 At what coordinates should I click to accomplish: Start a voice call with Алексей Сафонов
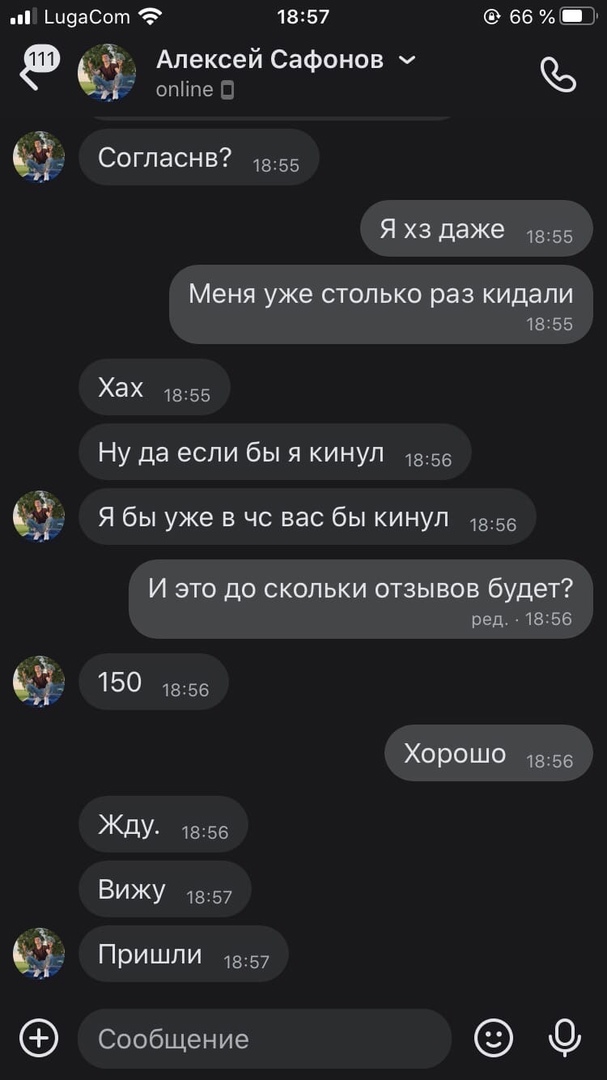tap(558, 75)
